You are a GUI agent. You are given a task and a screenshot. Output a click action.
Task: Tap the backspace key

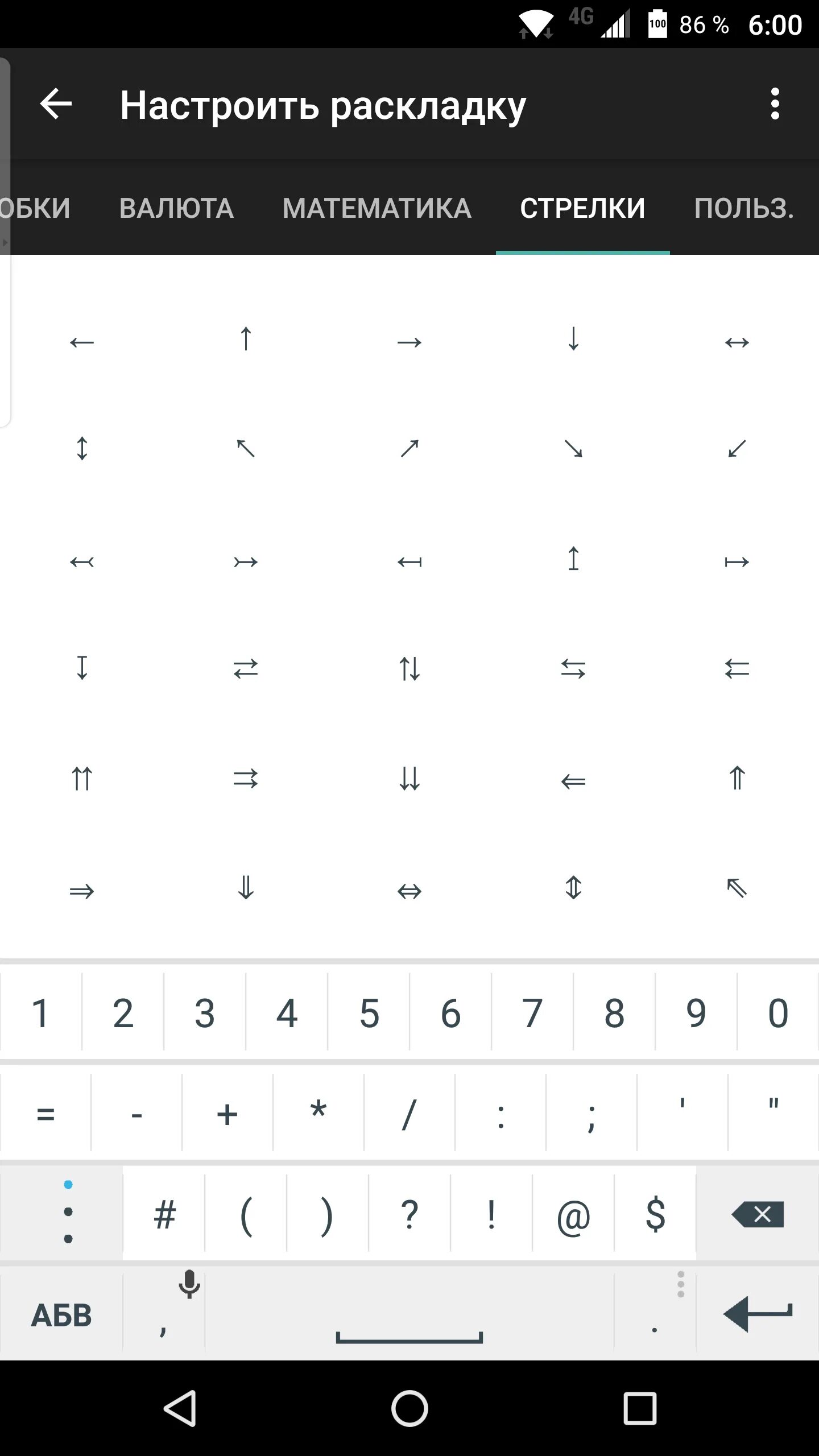tap(758, 1215)
